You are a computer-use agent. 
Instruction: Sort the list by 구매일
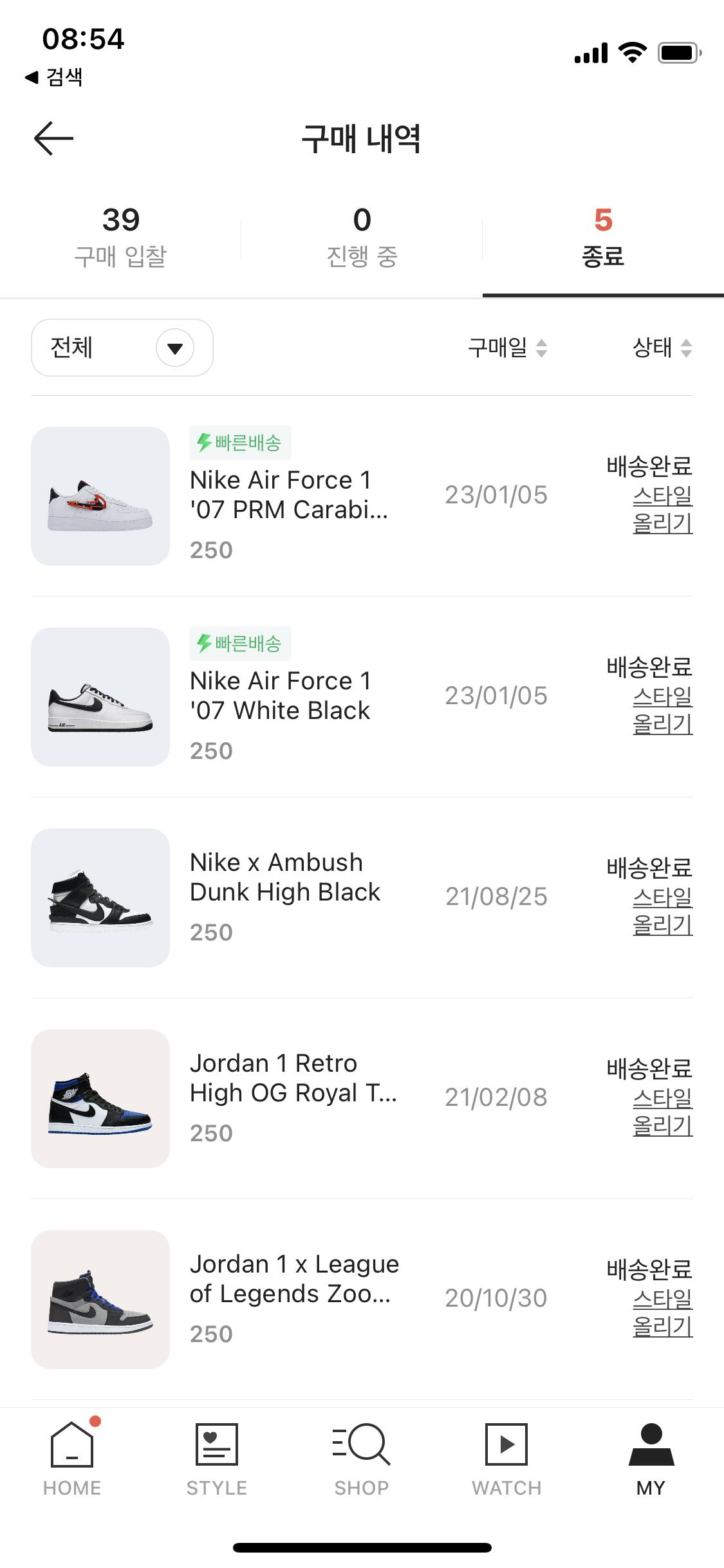point(507,348)
